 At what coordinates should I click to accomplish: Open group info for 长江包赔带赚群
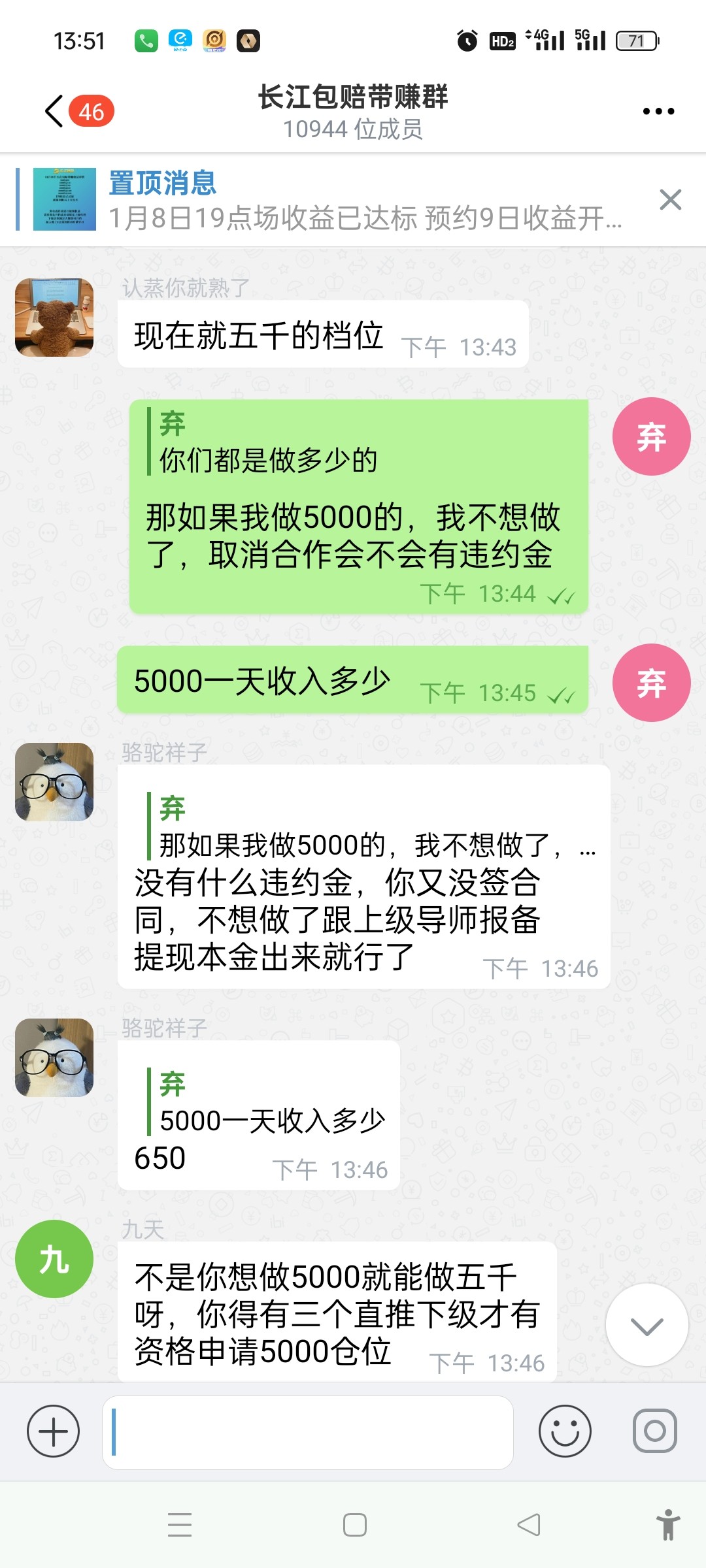(x=353, y=111)
